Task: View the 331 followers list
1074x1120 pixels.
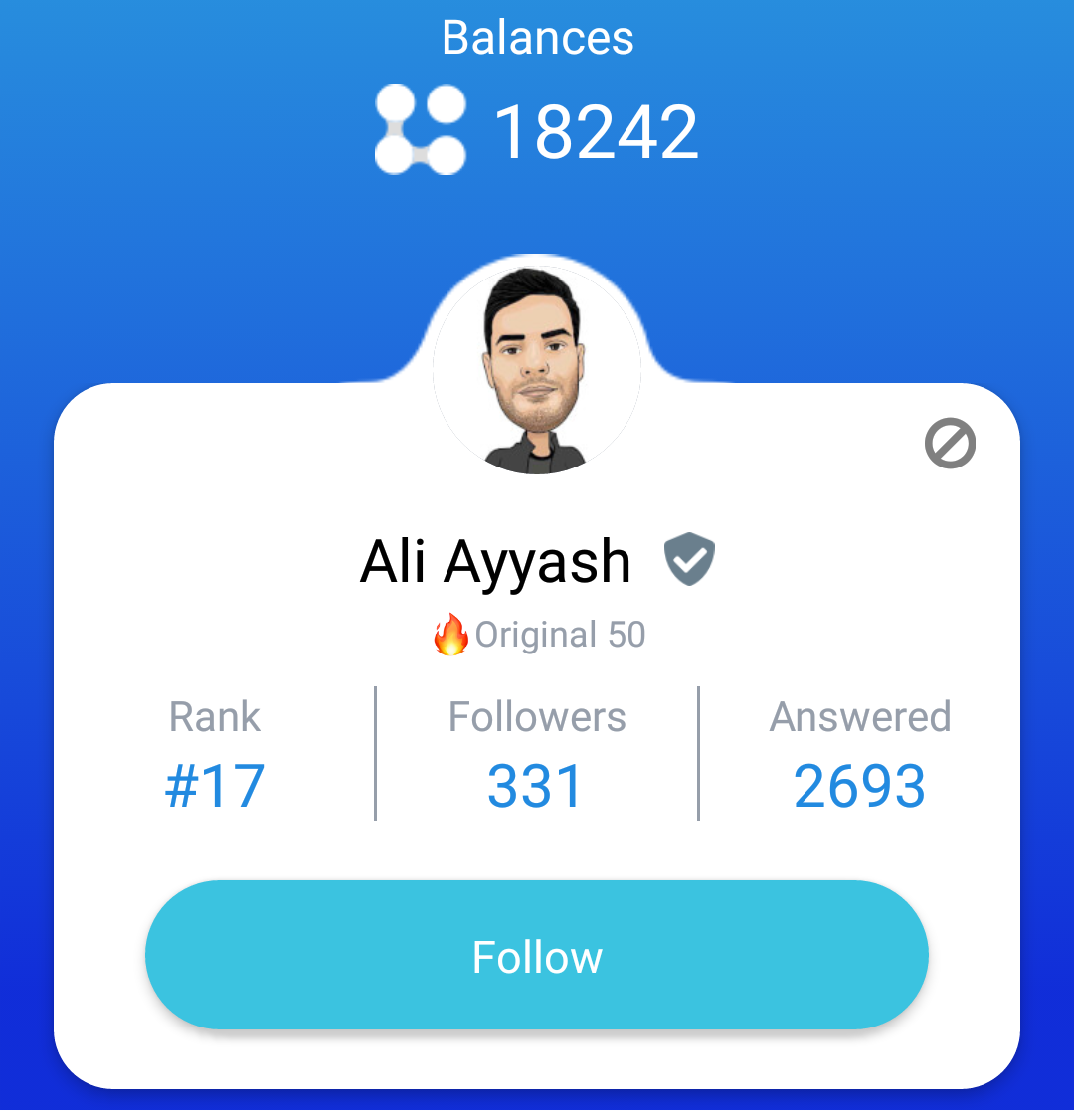Action: 537,786
